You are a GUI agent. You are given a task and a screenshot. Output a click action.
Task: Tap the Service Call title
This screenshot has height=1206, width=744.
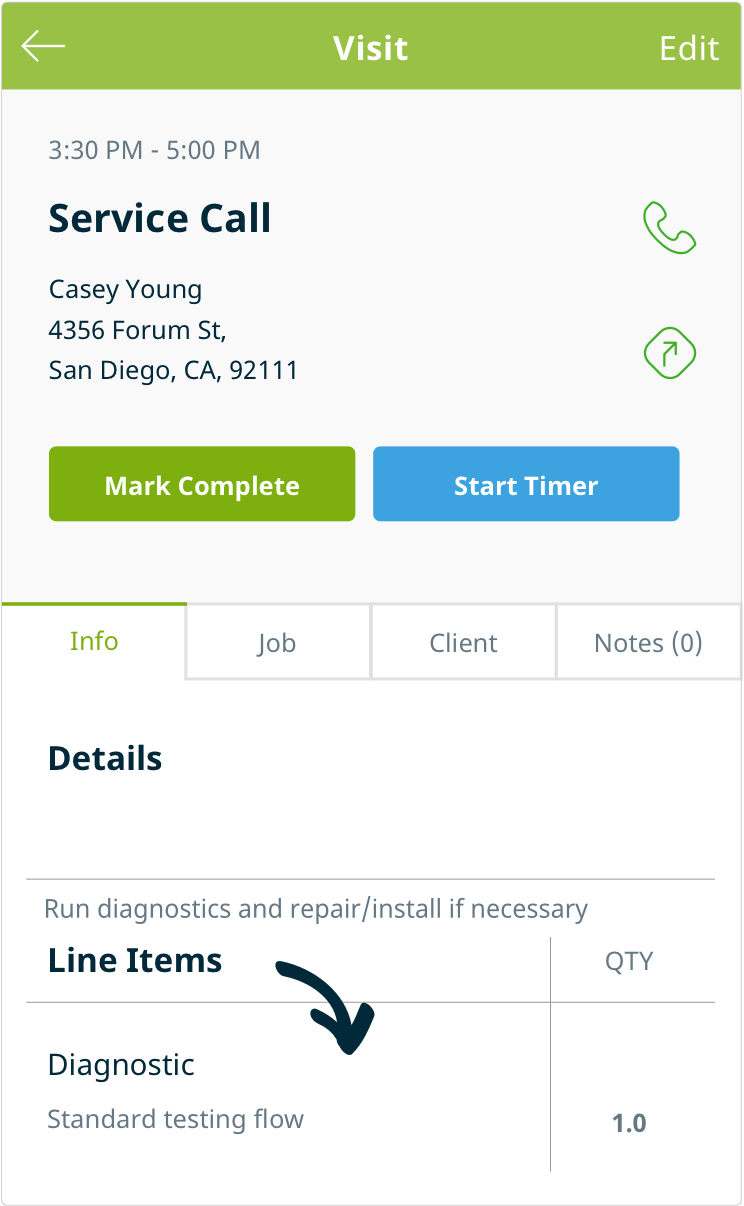[x=159, y=218]
